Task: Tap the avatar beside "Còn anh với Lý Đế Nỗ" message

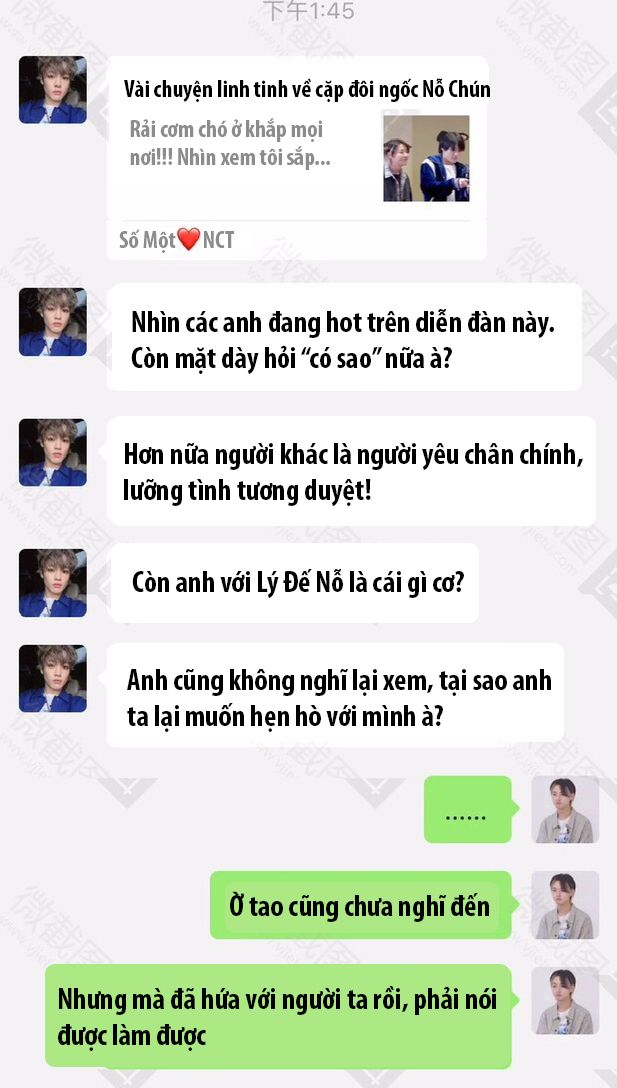Action: click(53, 583)
